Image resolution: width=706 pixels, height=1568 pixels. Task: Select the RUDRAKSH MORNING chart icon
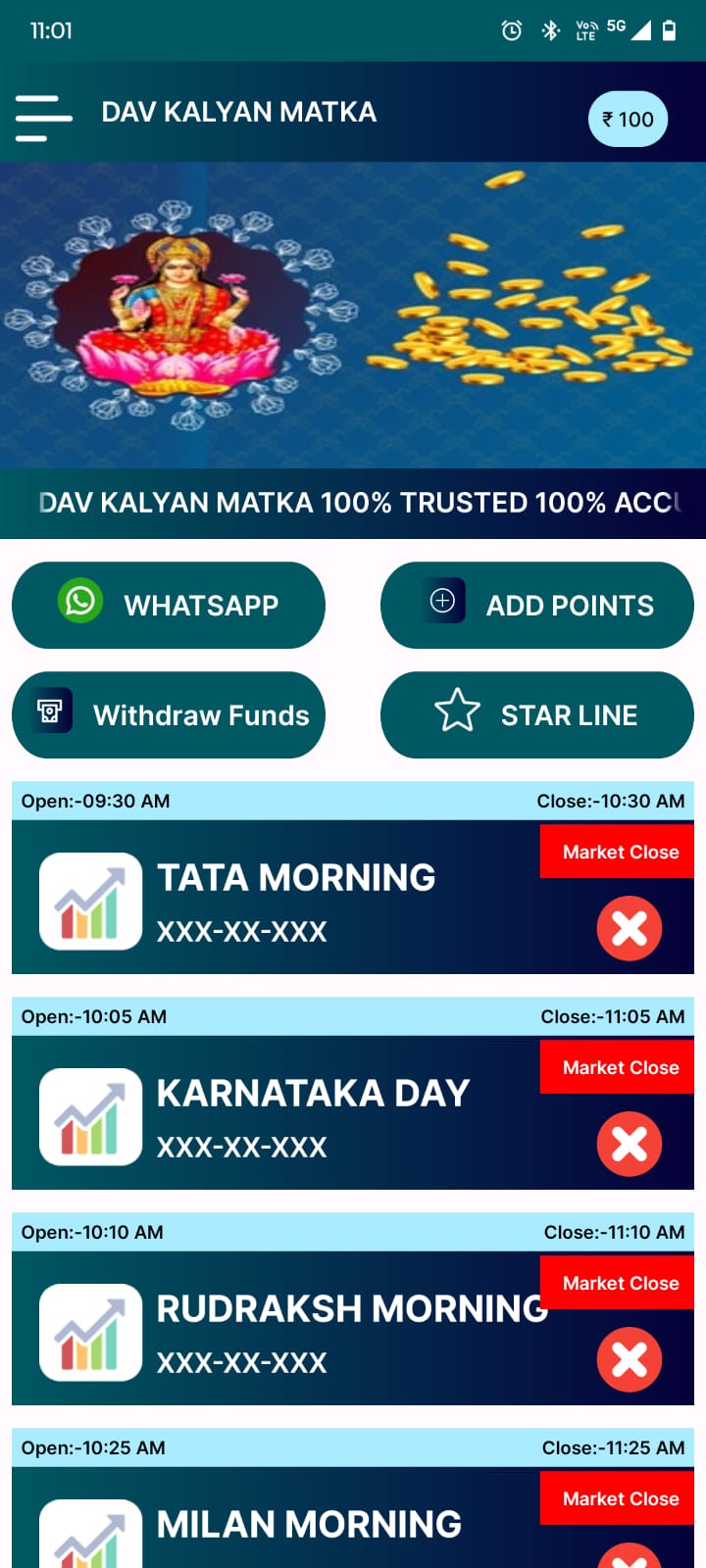89,1331
